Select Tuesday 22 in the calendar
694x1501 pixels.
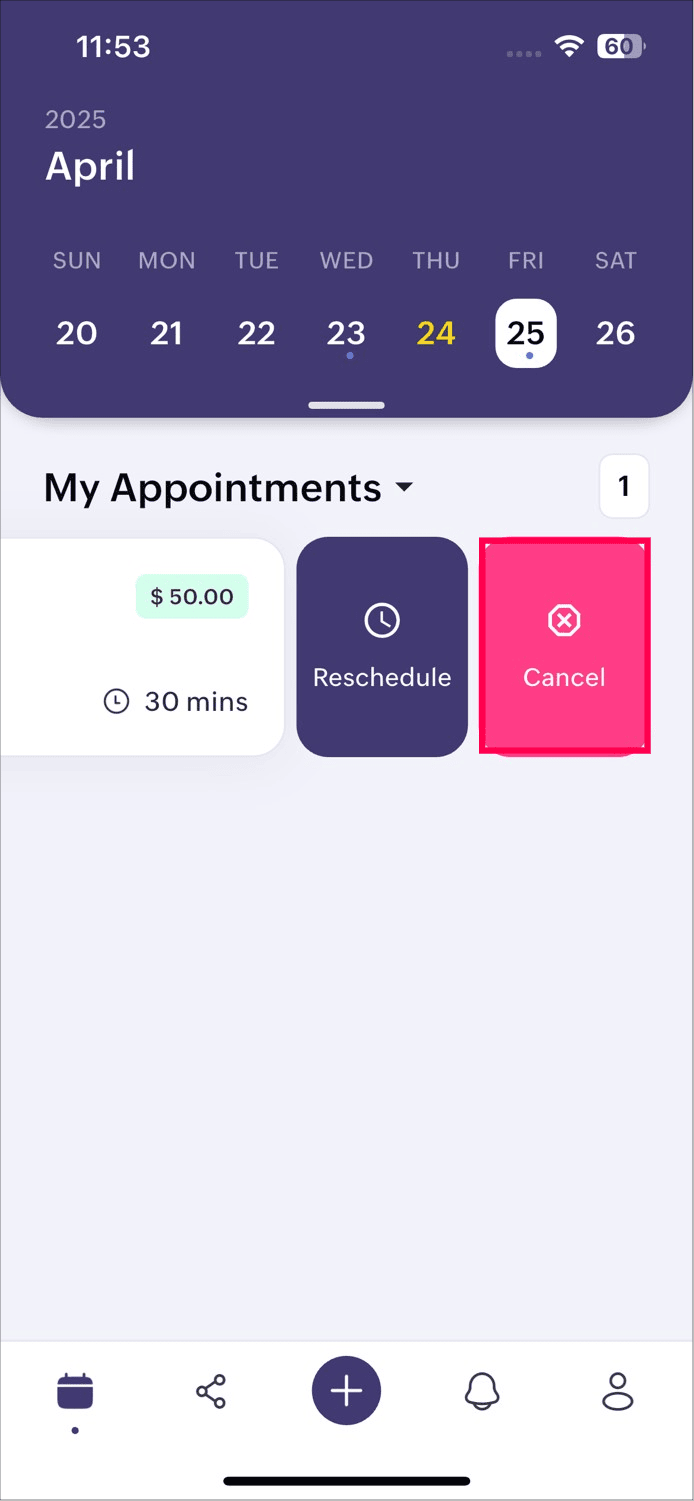pos(256,333)
